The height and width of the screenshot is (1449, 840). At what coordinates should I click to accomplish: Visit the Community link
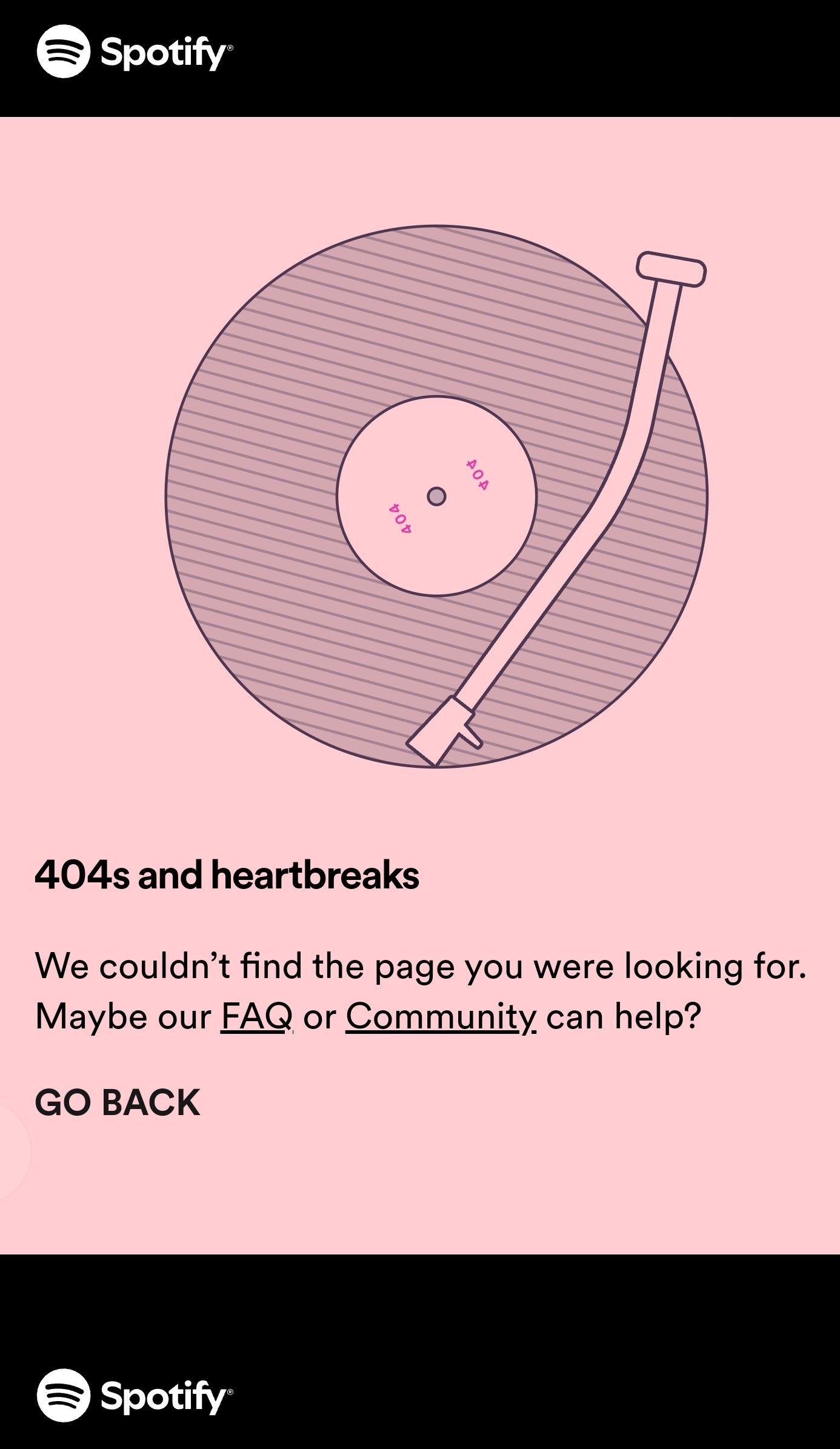coord(441,1016)
